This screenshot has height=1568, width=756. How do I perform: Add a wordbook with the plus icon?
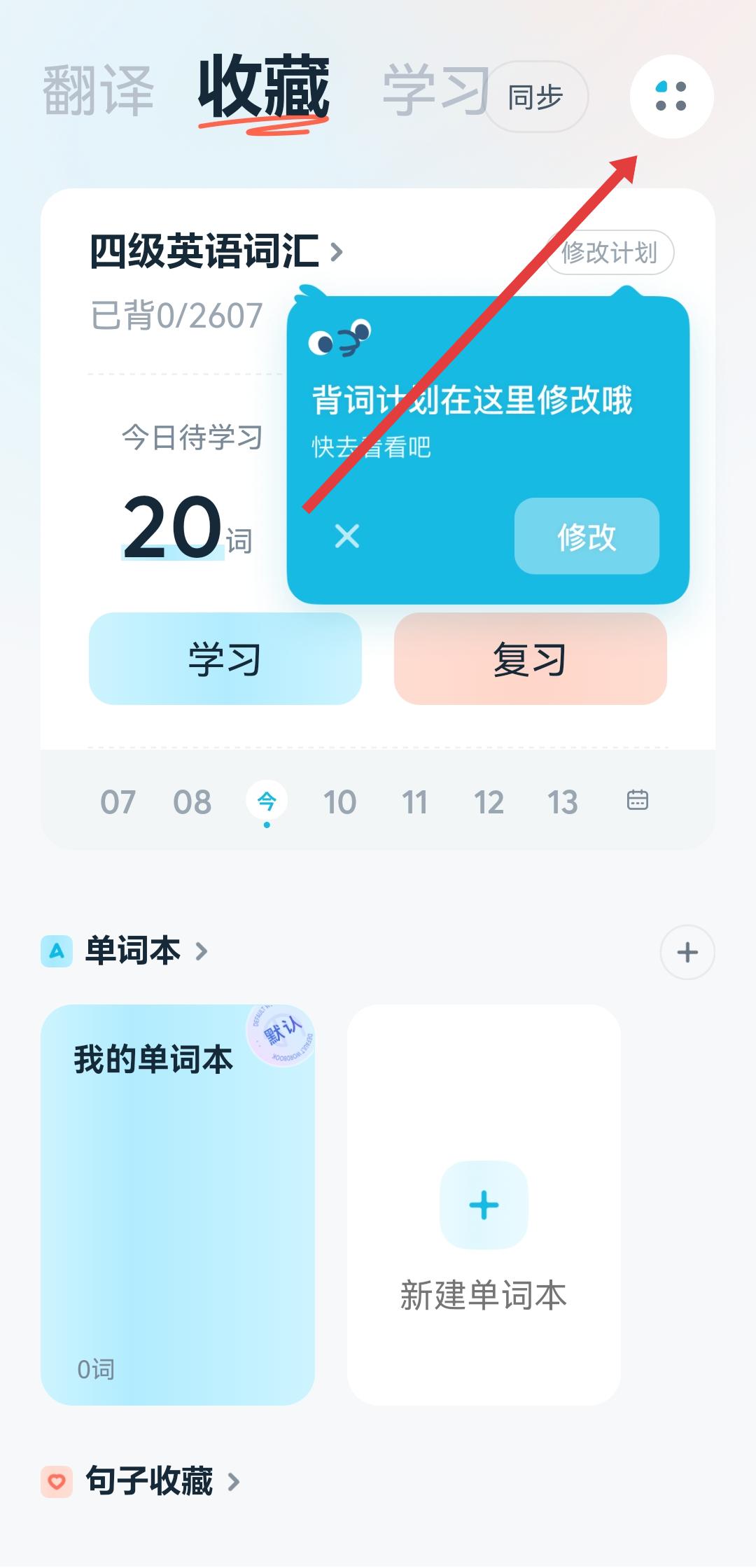tap(687, 952)
